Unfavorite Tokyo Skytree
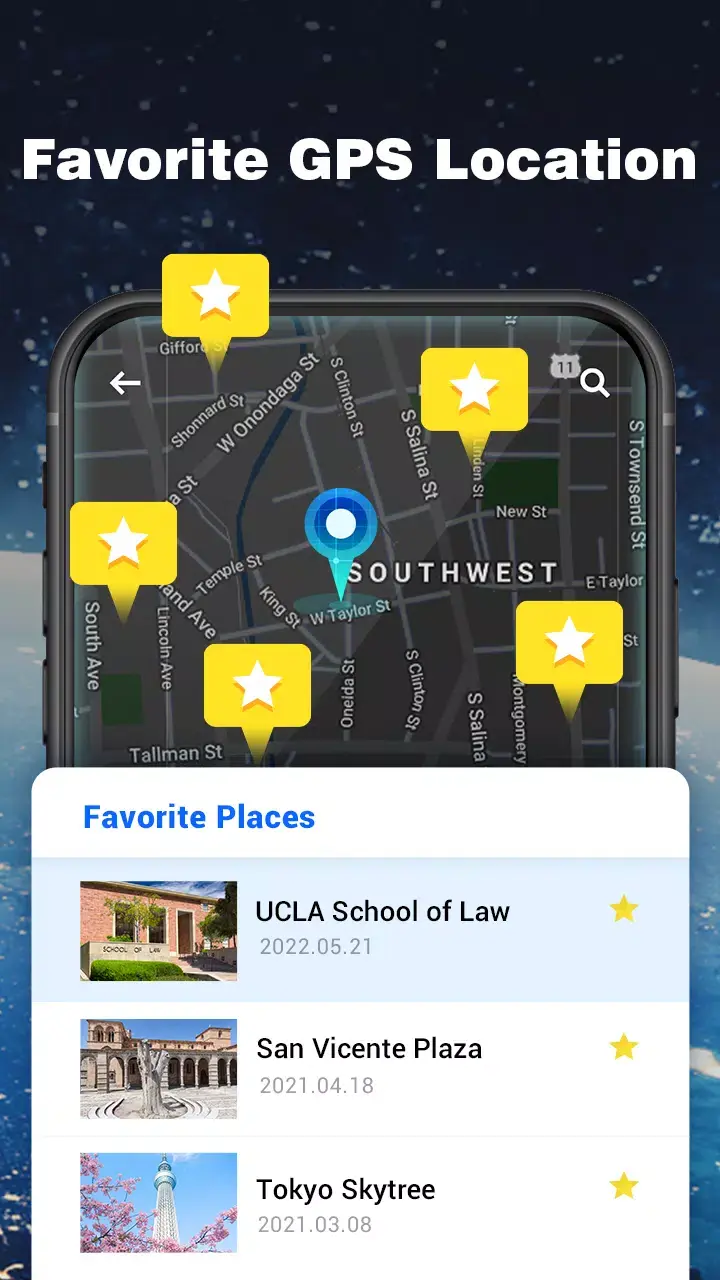Image resolution: width=720 pixels, height=1280 pixels. 624,1186
